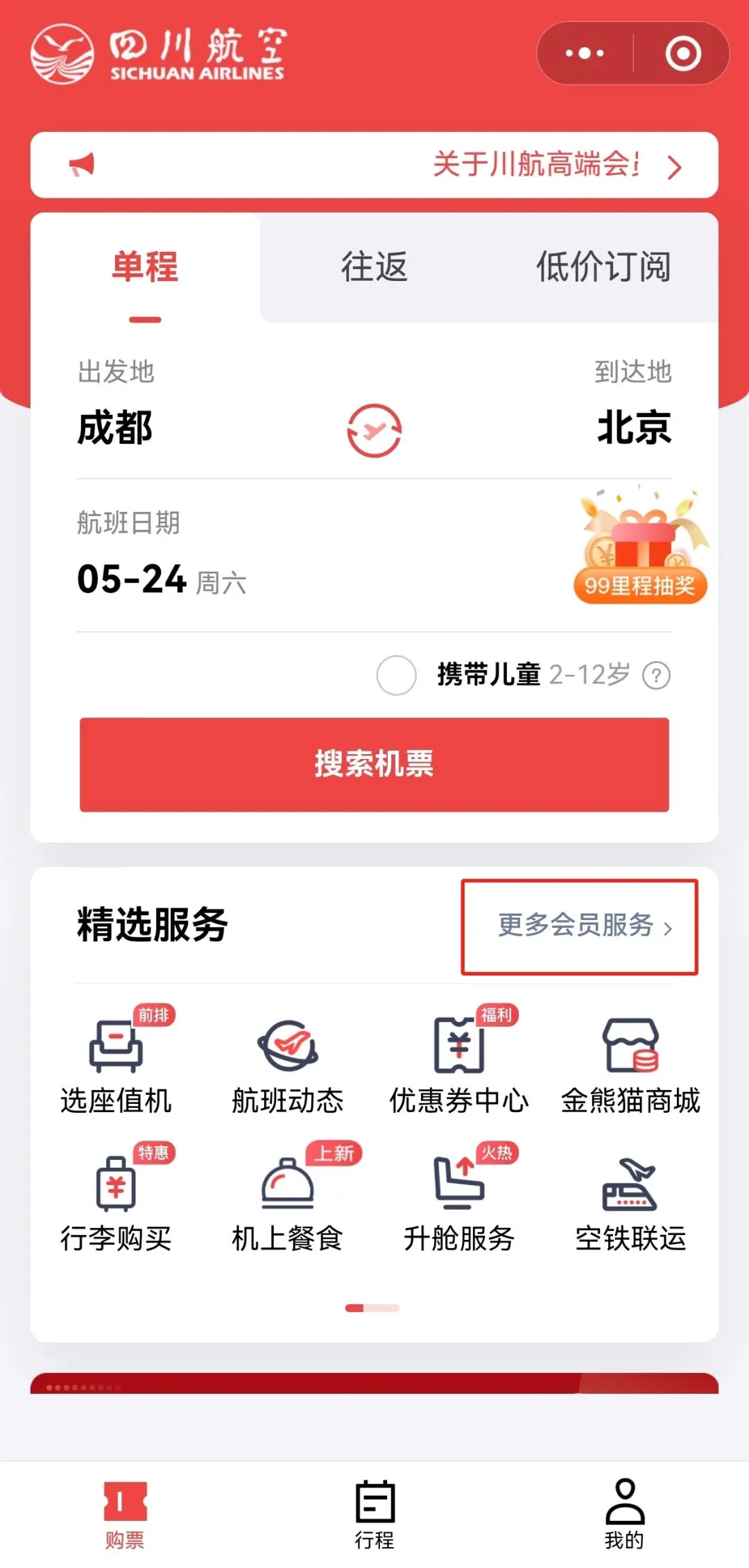749x1568 pixels.
Task: Change destination city 北京
Action: [x=634, y=427]
